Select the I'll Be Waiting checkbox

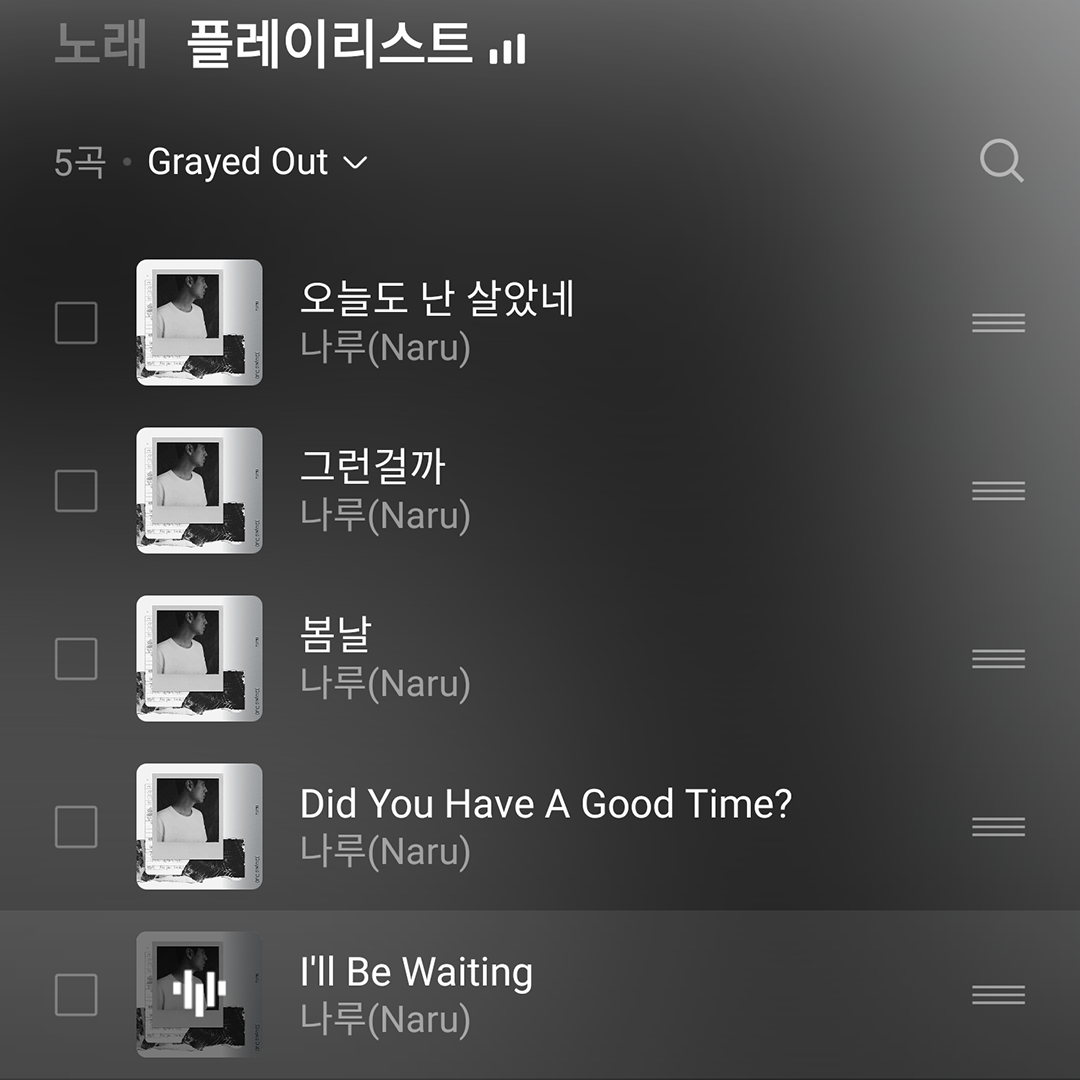click(76, 995)
